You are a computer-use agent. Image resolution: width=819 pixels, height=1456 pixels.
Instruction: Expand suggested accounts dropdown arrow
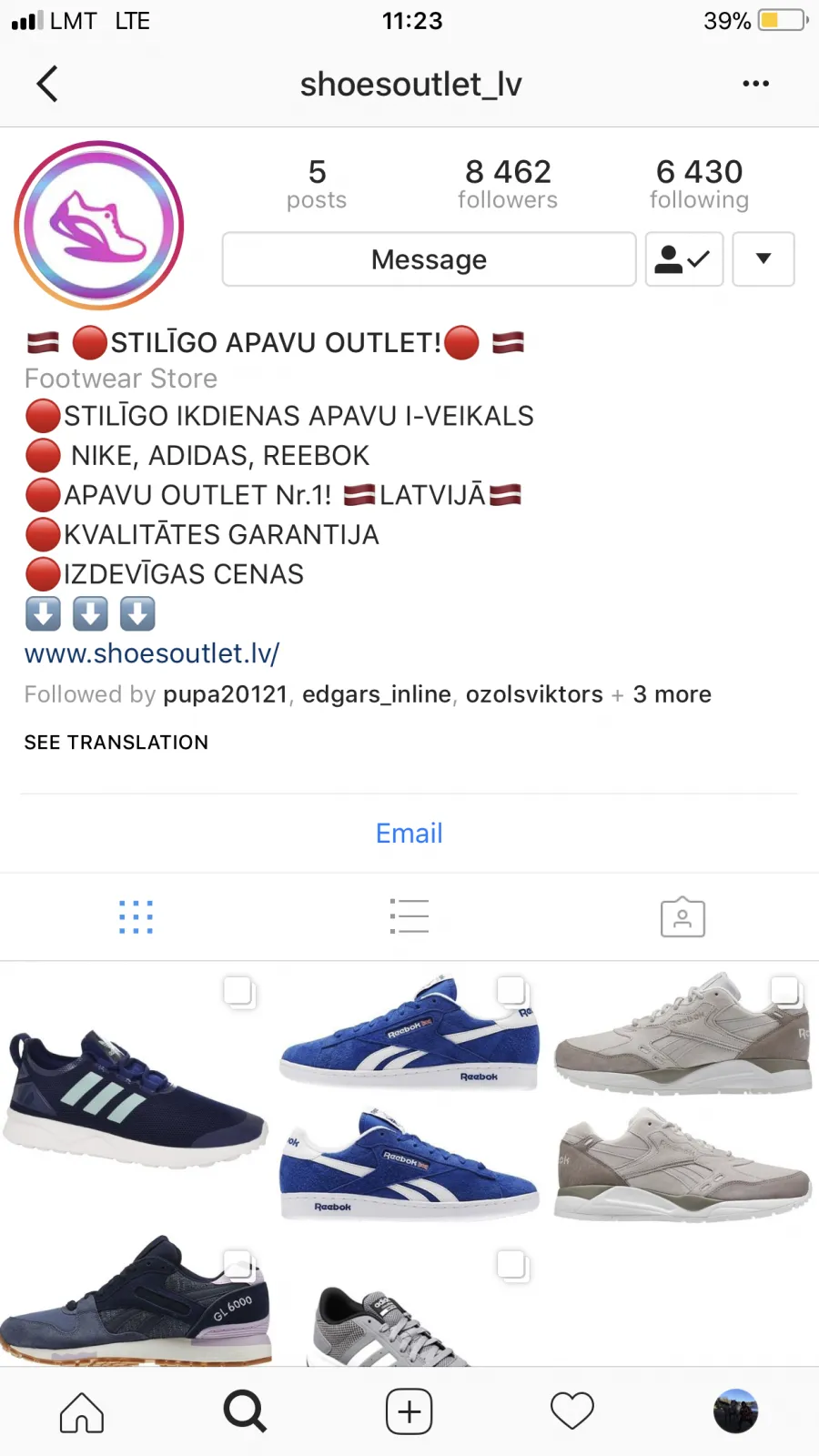pyautogui.click(x=763, y=259)
